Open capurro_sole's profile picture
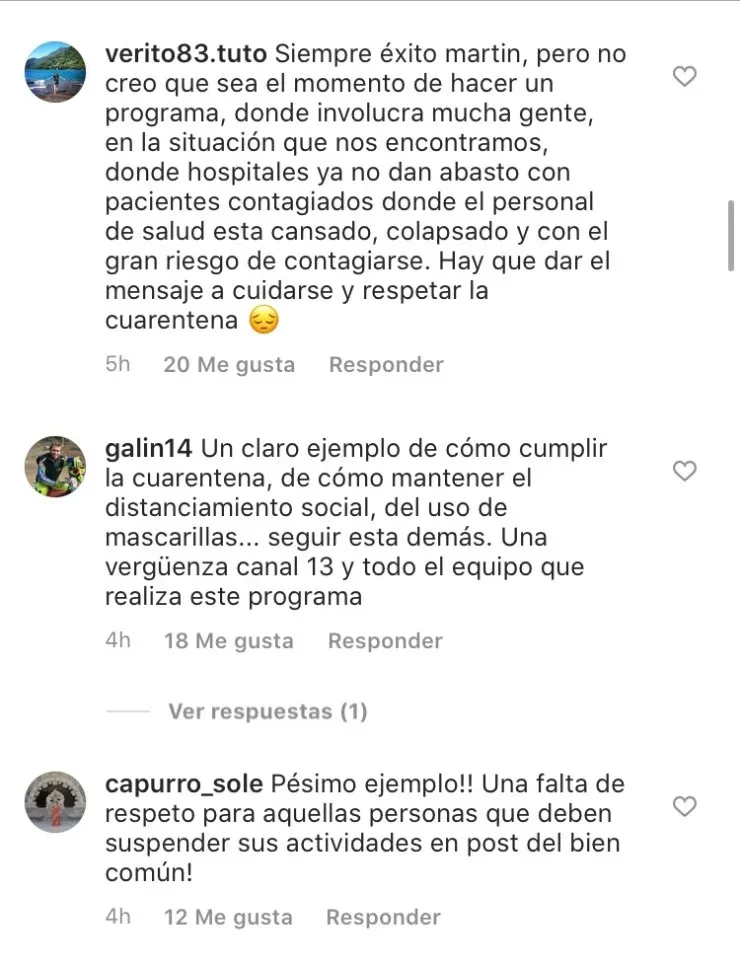This screenshot has width=740, height=966. (55, 802)
